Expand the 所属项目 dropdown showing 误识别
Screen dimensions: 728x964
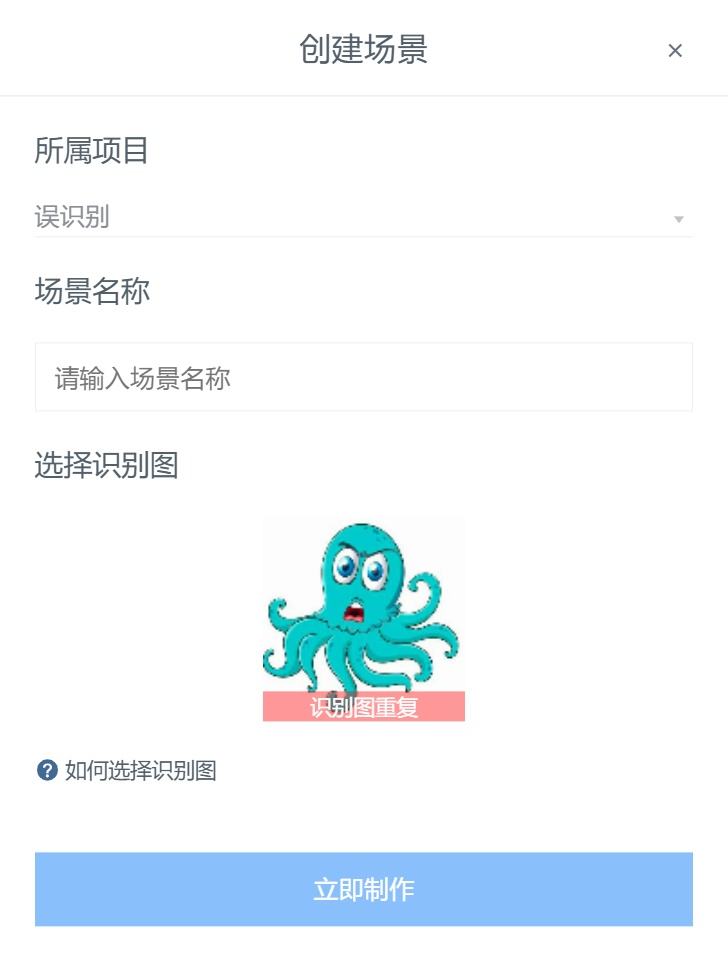click(363, 217)
